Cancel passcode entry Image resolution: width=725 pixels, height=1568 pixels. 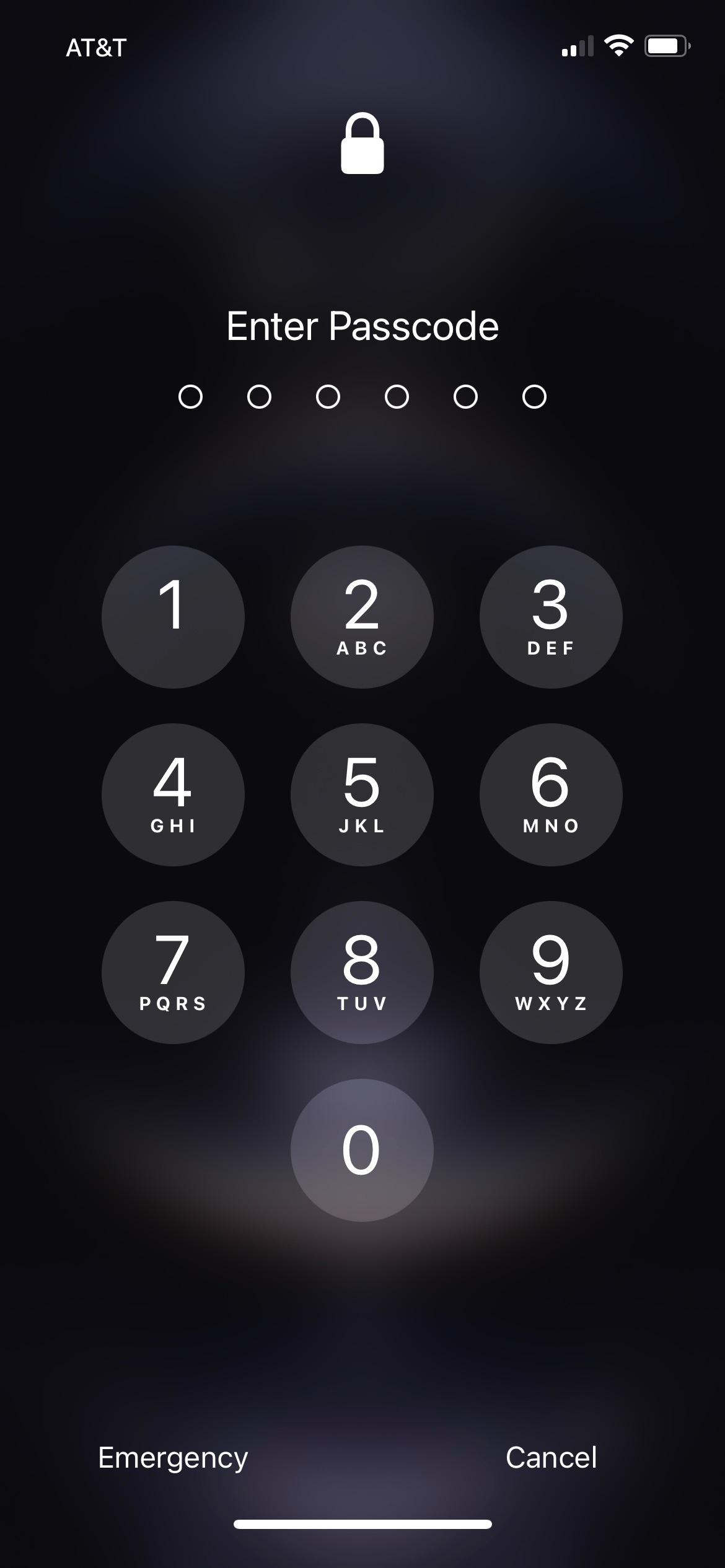(551, 1458)
